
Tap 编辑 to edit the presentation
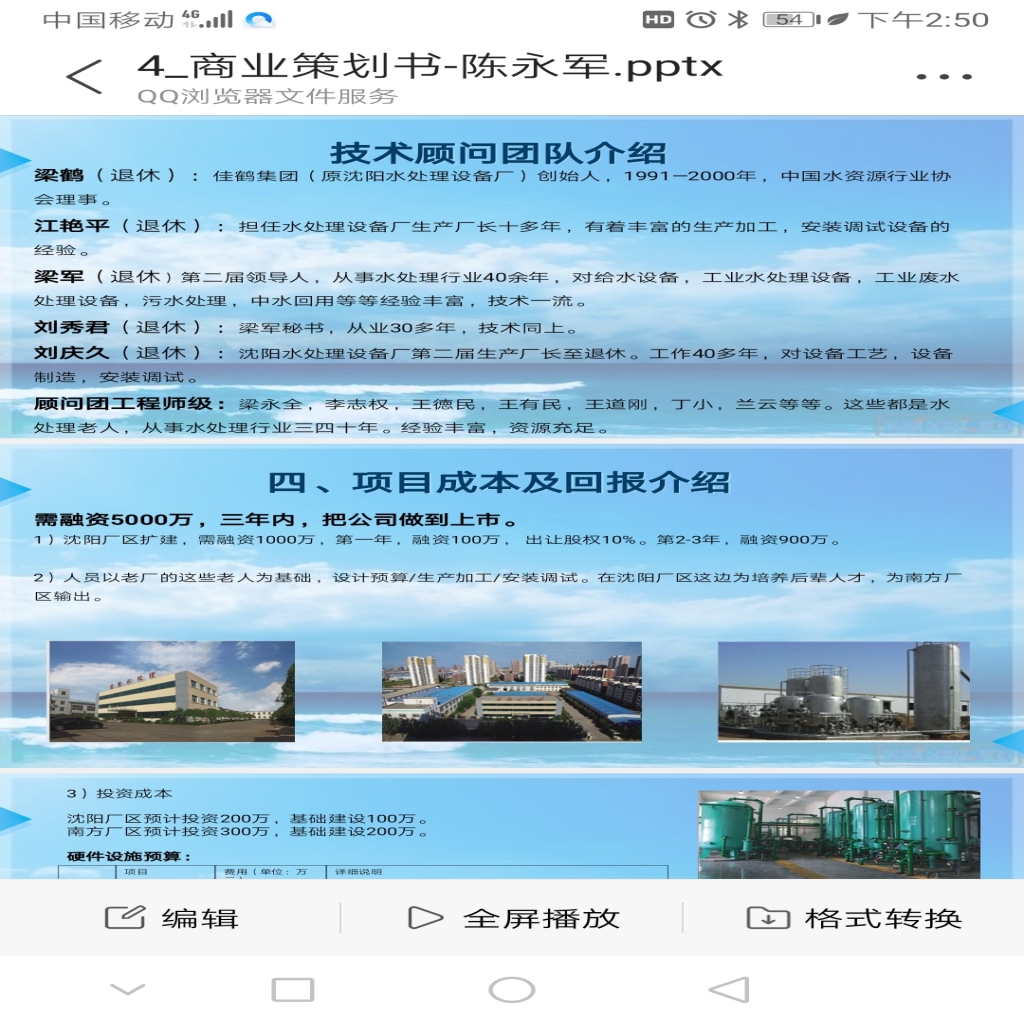tap(172, 918)
